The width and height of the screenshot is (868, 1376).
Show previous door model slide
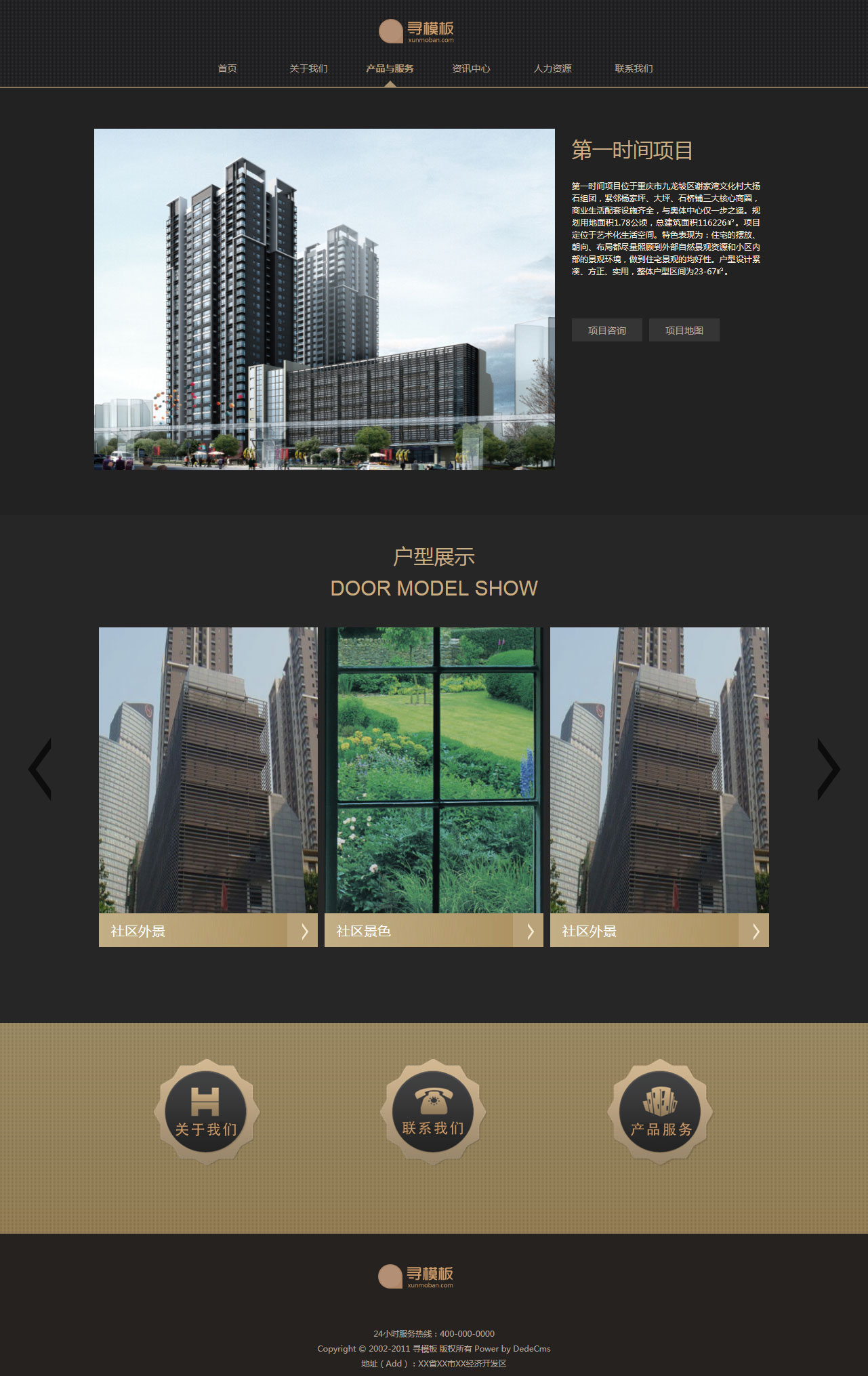click(40, 769)
